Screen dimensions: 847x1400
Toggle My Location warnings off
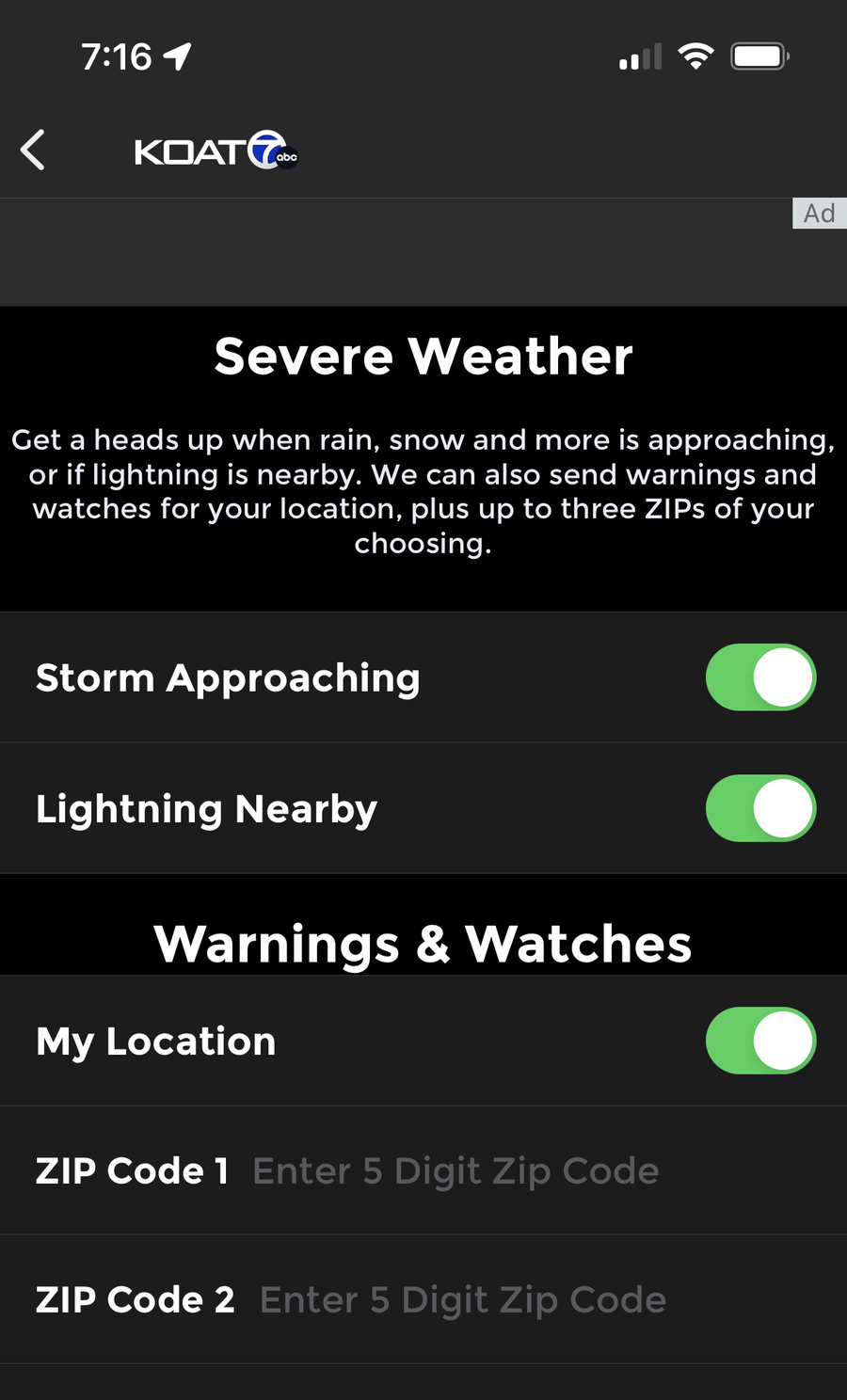759,1041
